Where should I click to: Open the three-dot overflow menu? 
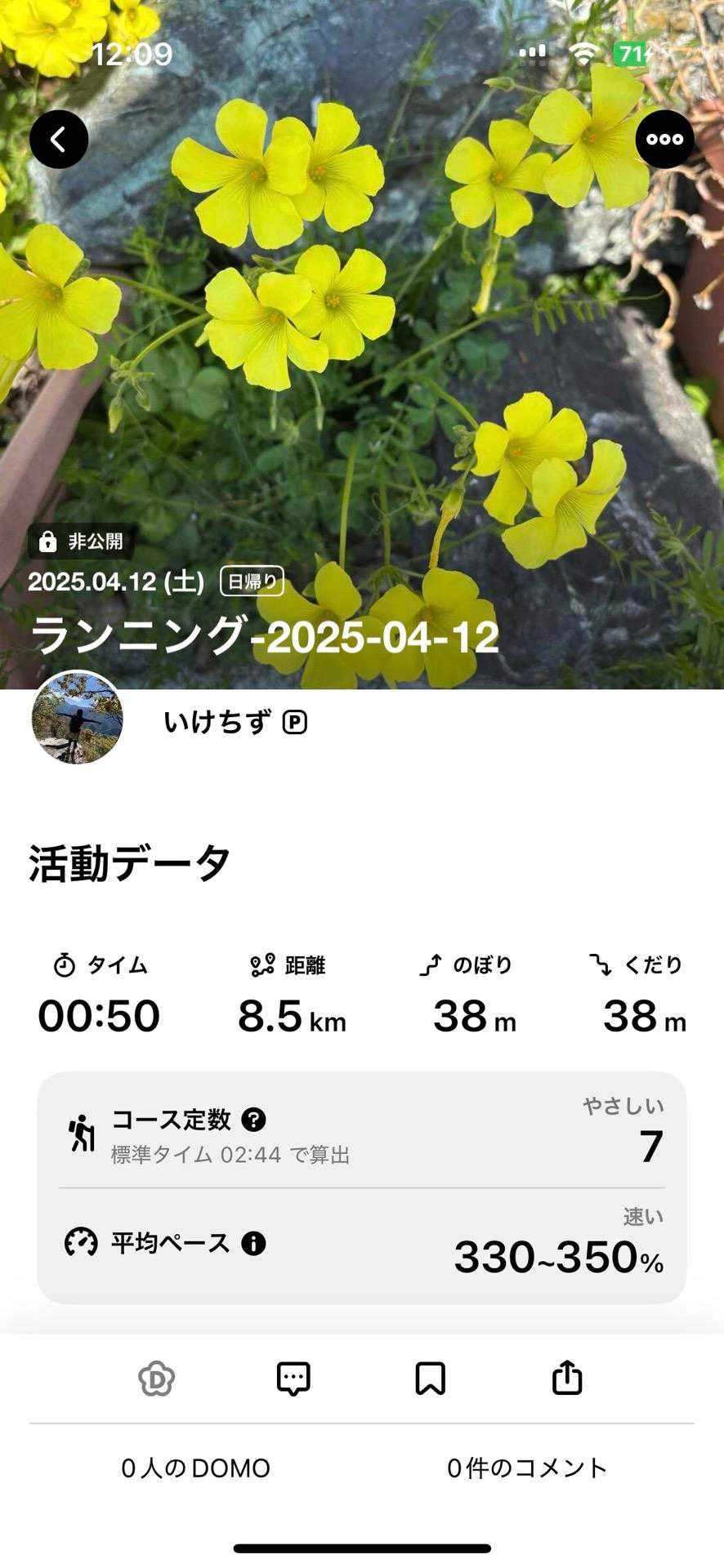click(x=664, y=140)
